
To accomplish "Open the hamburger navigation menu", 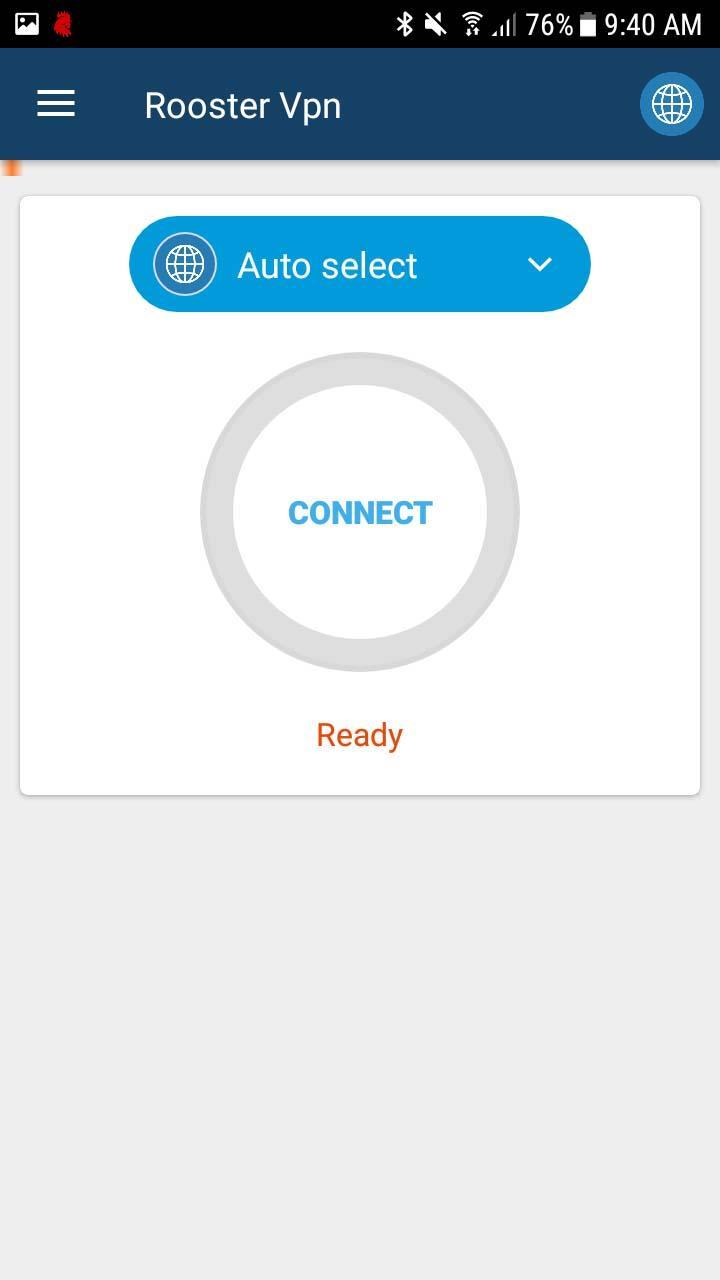I will (56, 104).
